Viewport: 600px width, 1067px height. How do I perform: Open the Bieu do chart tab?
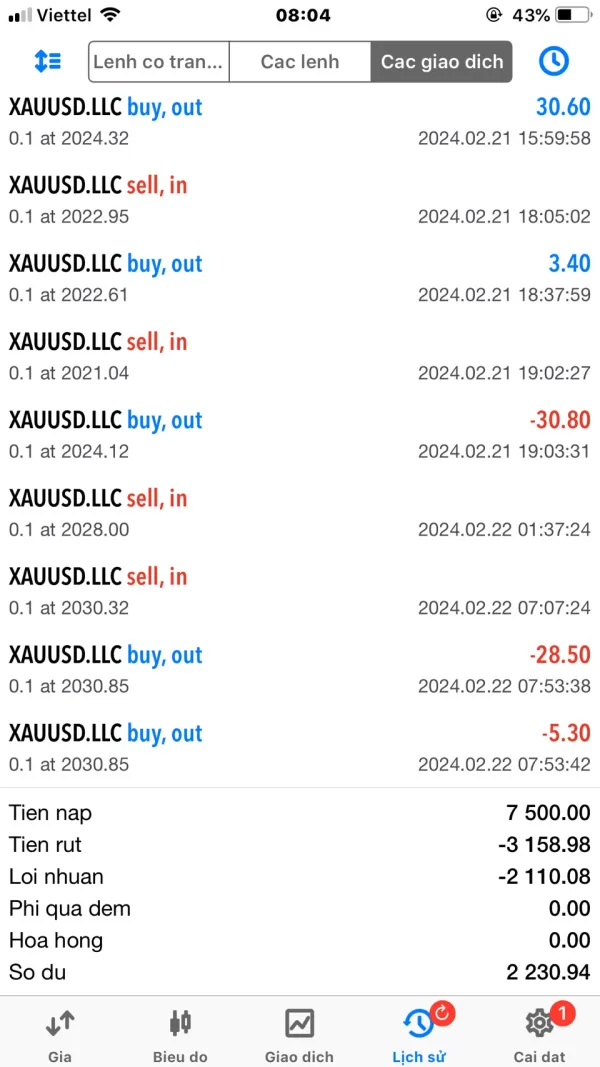(180, 1033)
